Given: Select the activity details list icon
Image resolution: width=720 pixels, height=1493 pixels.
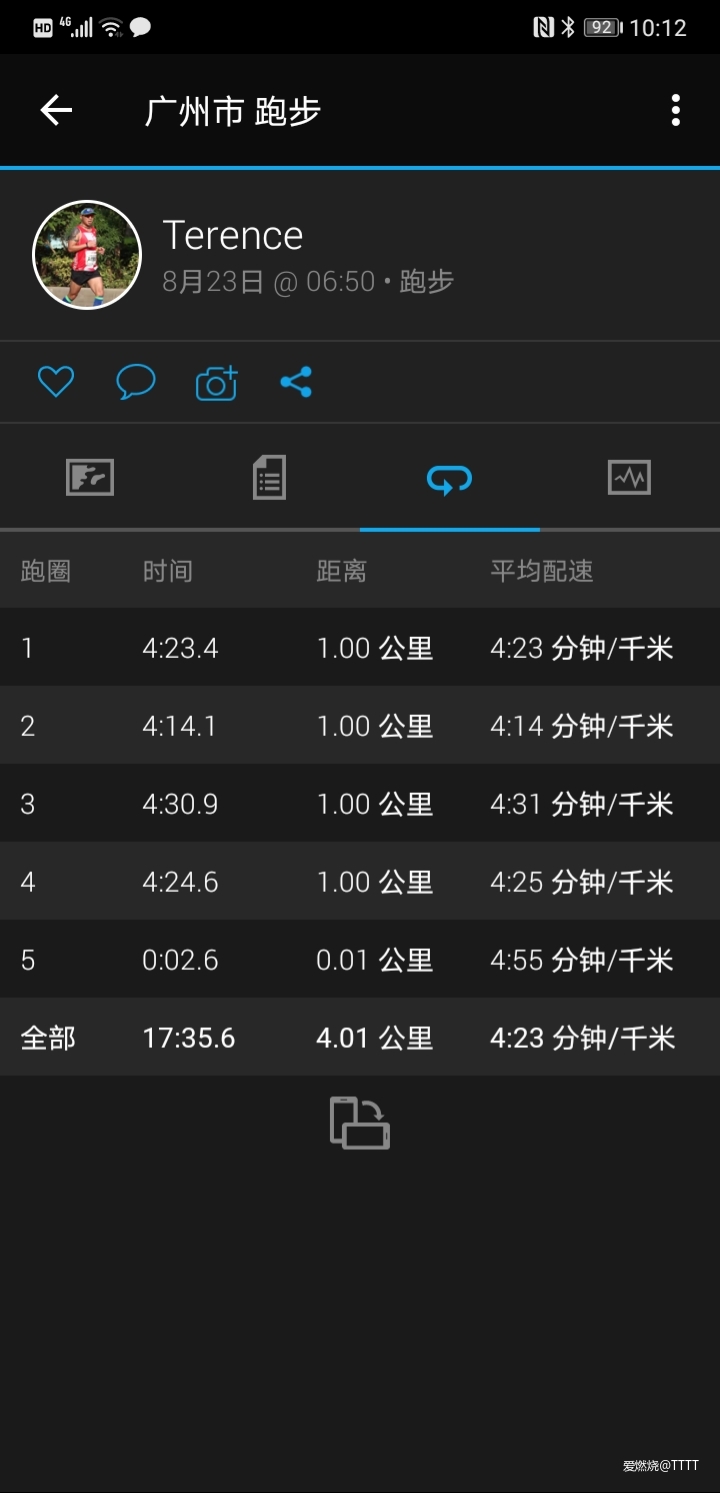Looking at the screenshot, I should (x=269, y=477).
